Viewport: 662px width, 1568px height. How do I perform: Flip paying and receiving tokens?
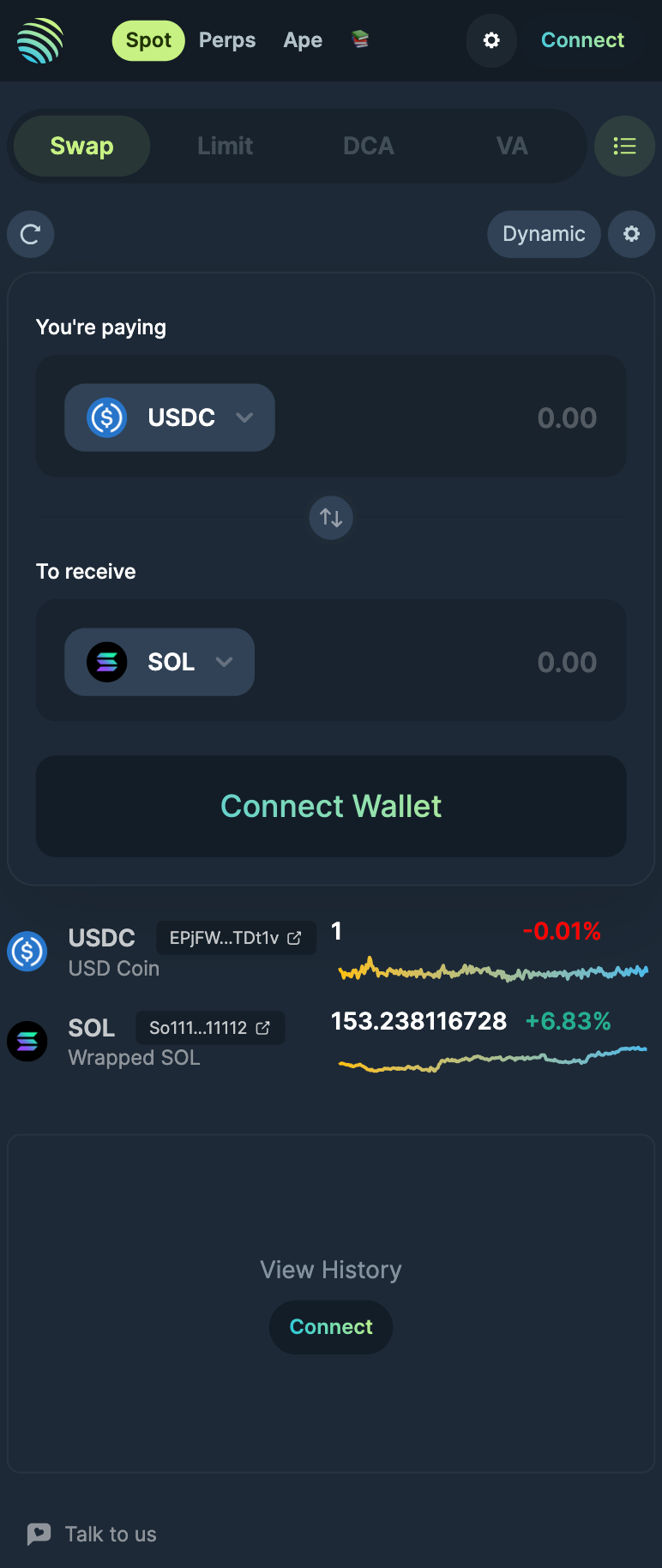point(331,518)
